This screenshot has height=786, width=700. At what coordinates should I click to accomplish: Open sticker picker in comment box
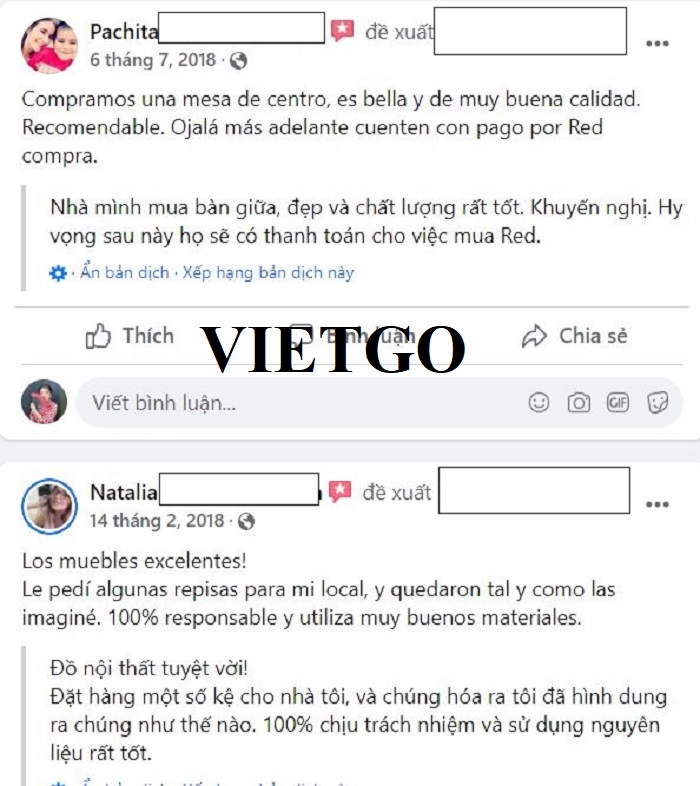[657, 403]
